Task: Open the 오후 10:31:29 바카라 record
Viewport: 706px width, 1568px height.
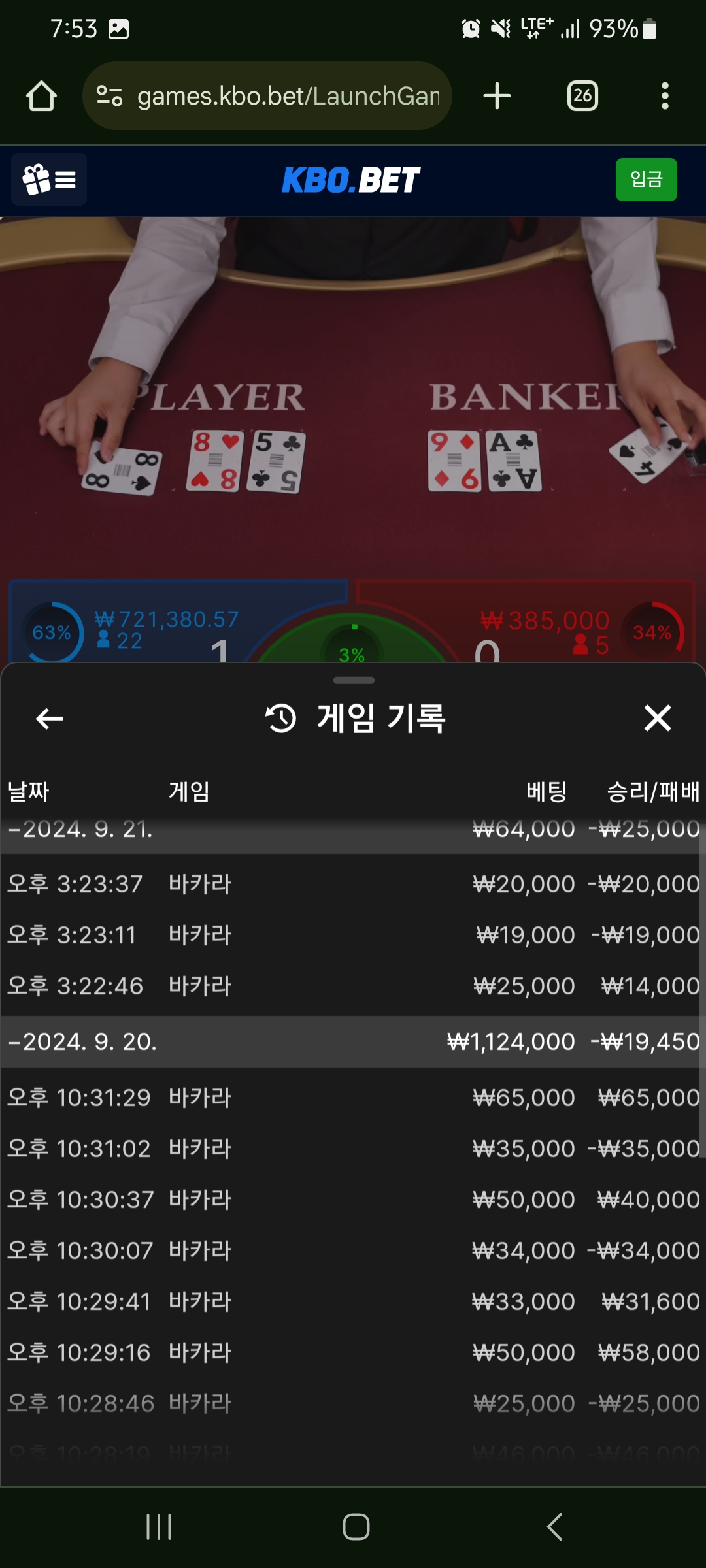Action: pos(353,1098)
